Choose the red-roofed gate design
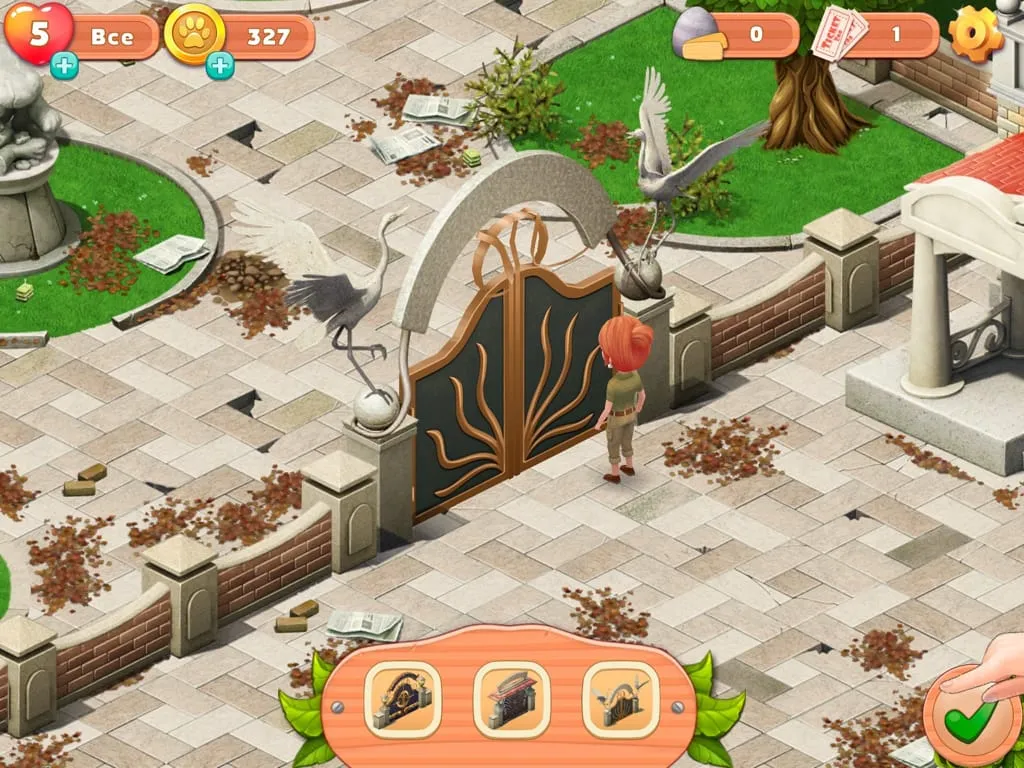The width and height of the screenshot is (1024, 768). pos(511,700)
